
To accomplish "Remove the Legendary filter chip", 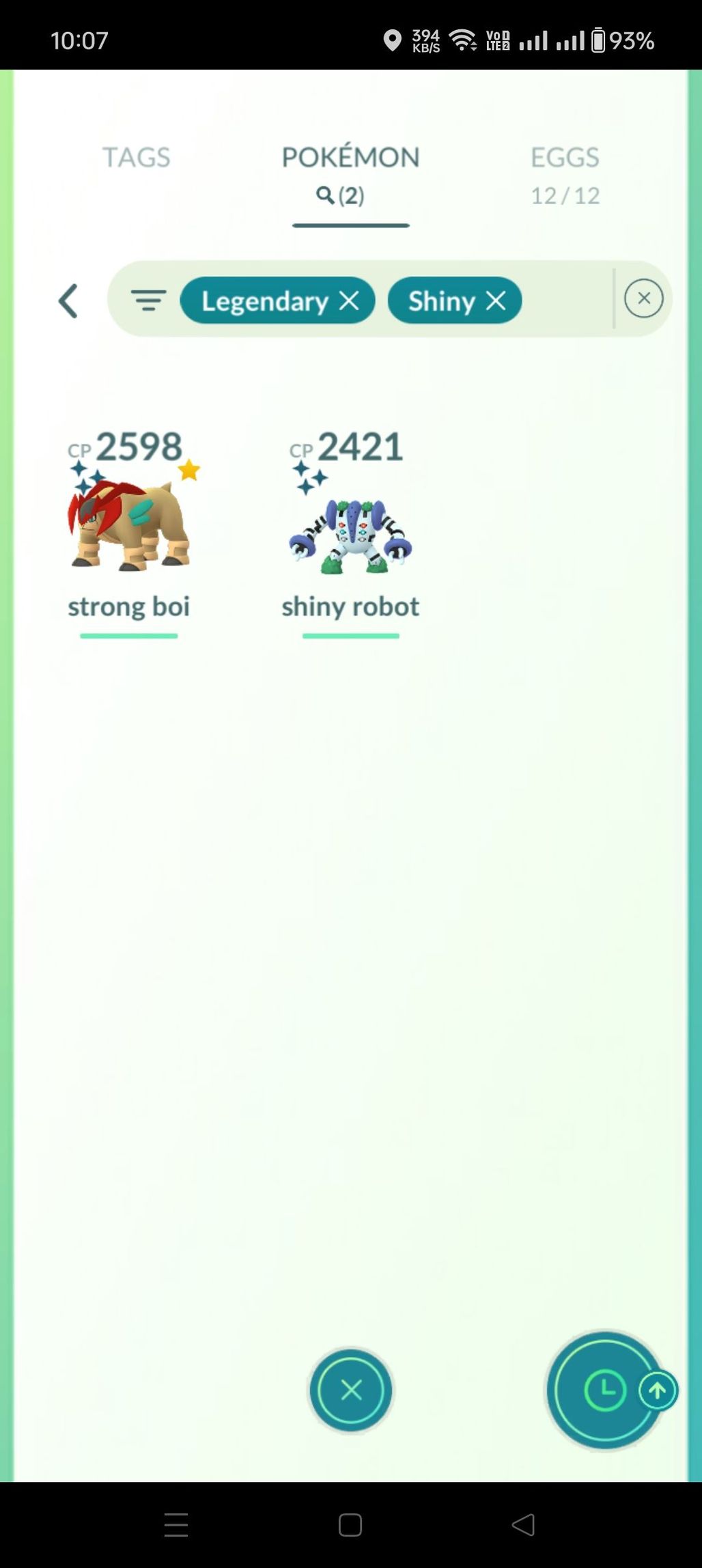I will pos(349,300).
